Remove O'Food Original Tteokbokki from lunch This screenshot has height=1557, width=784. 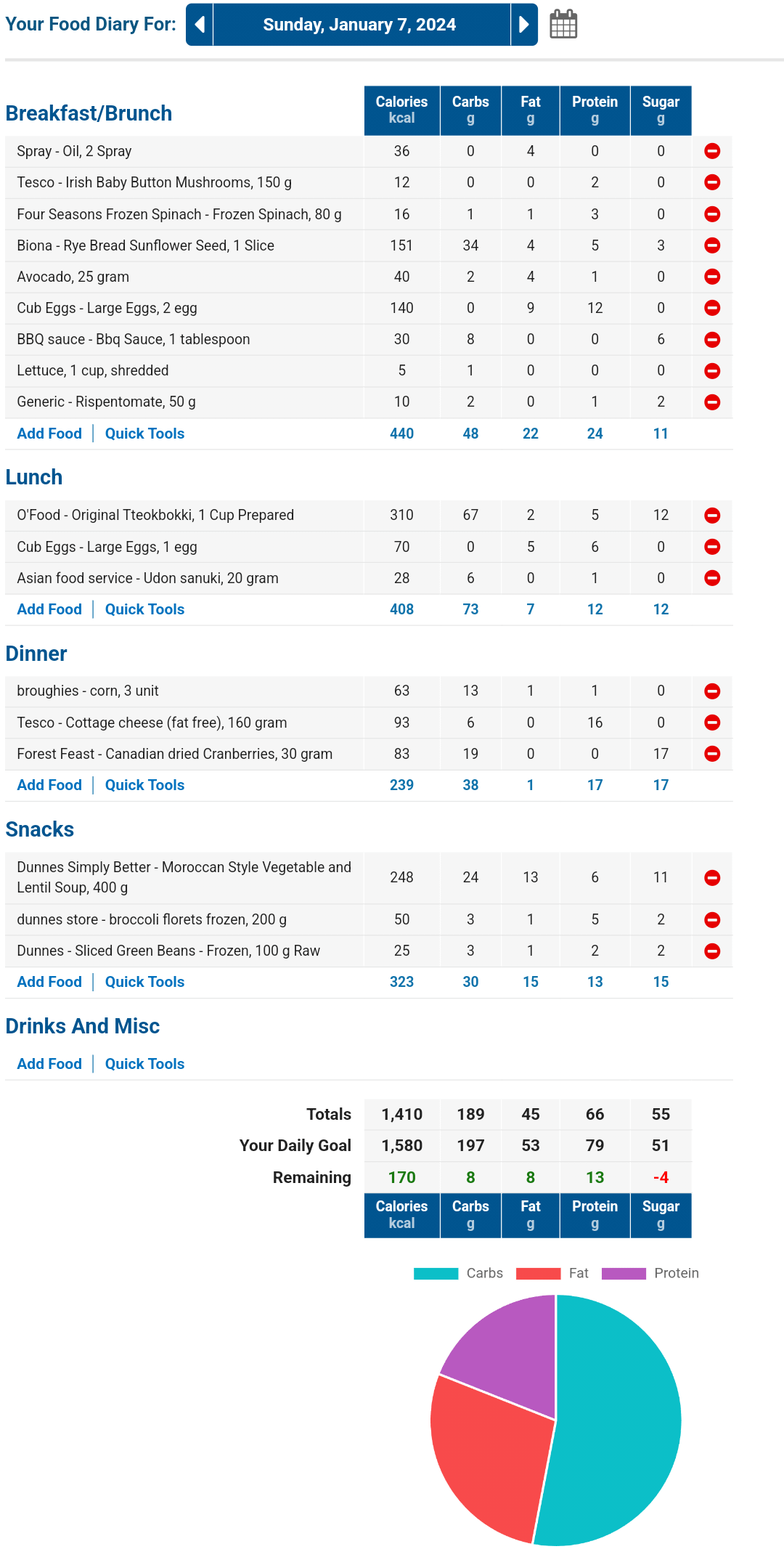point(712,516)
